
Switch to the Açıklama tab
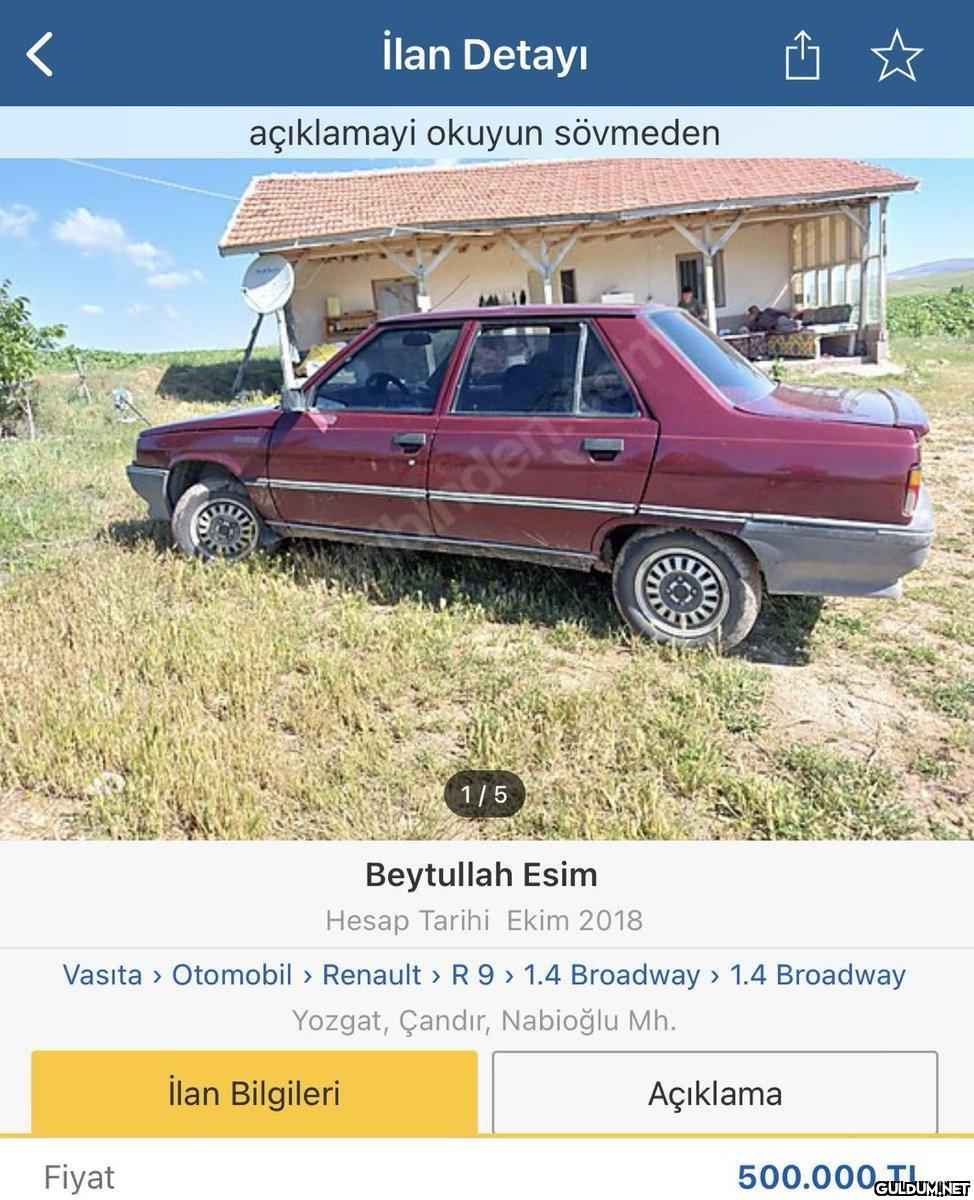coord(714,1093)
